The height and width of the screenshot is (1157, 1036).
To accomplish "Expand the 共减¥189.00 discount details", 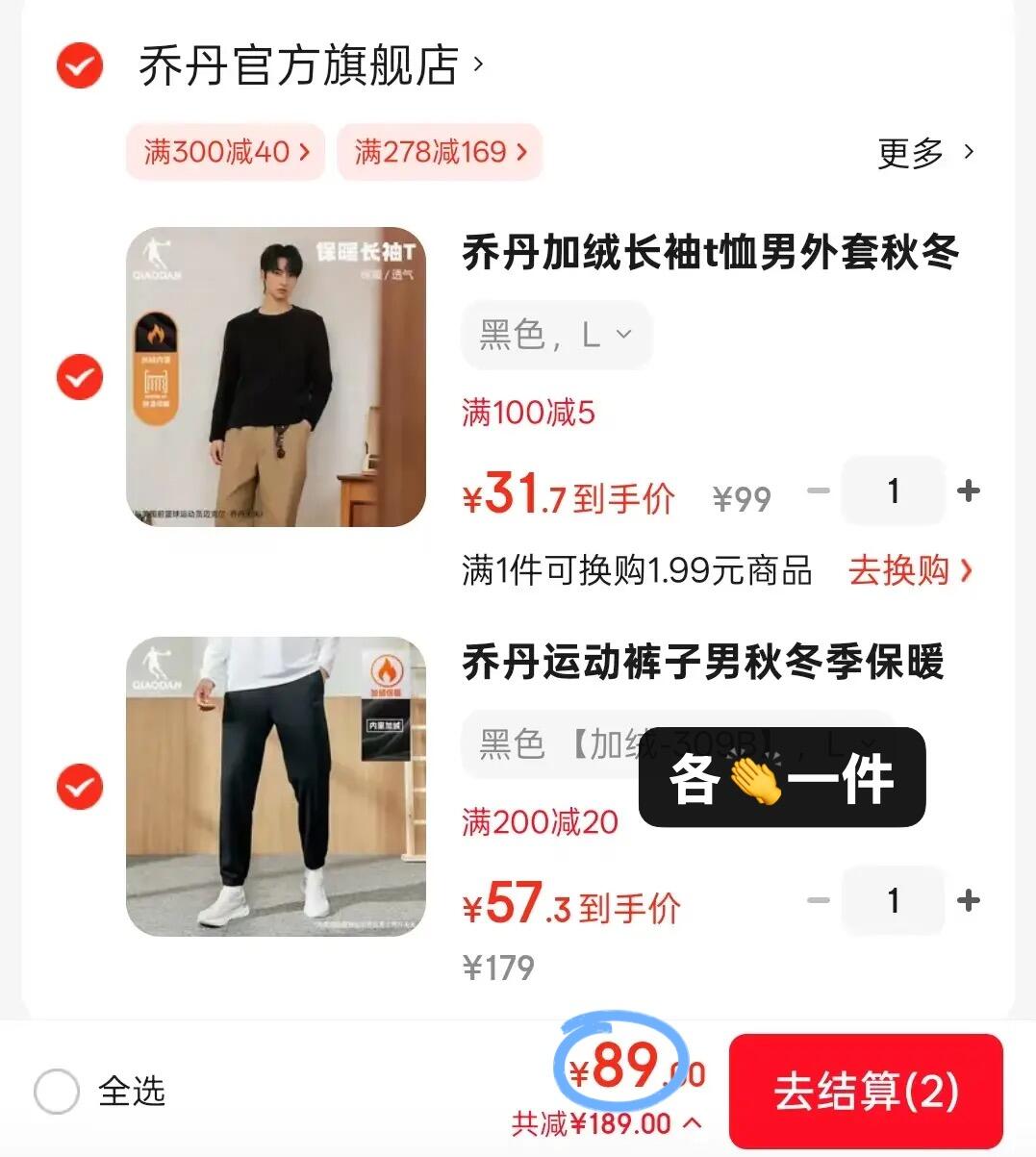I will tap(606, 1123).
